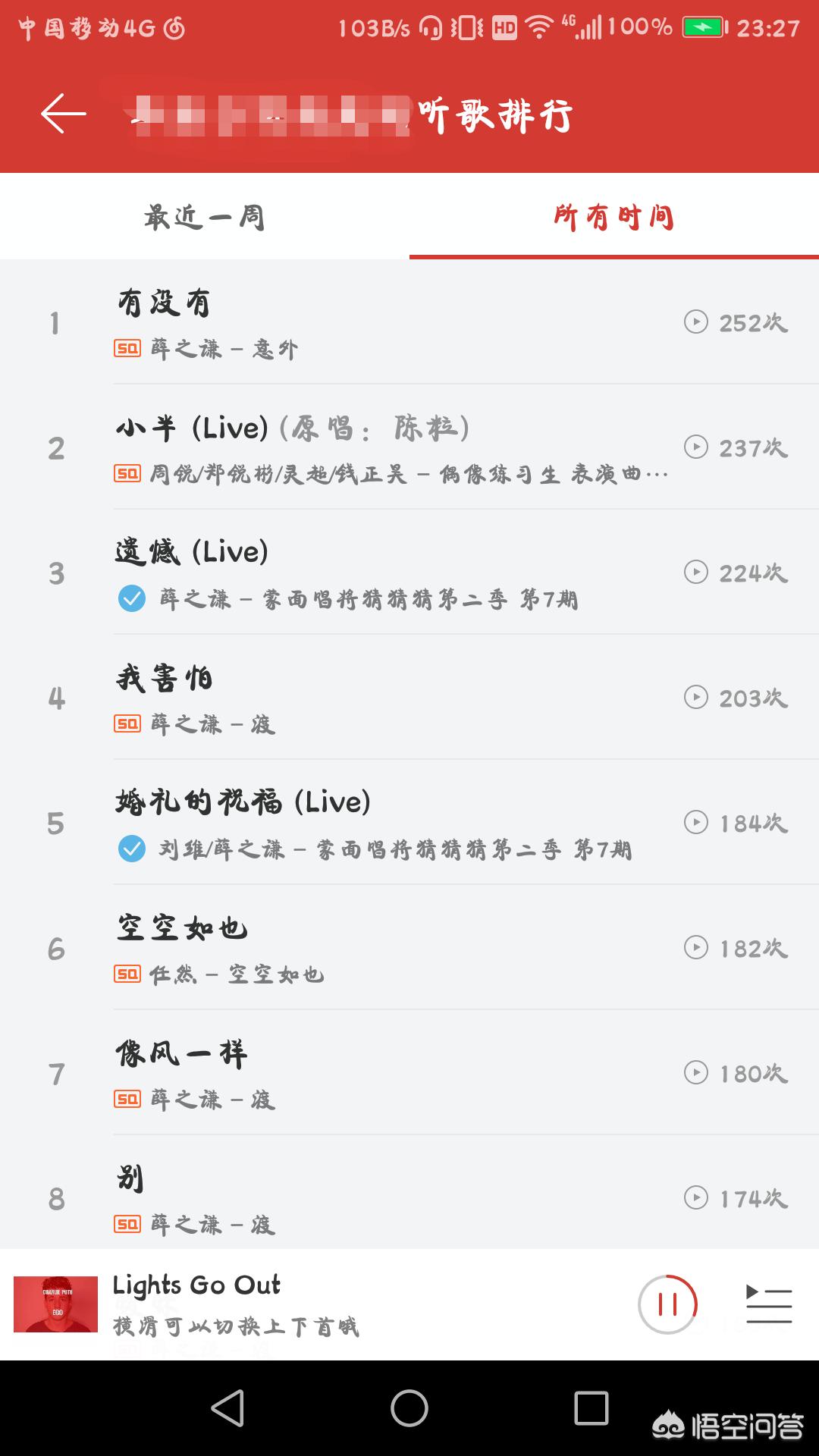Switch to the 最近一周 tab
The width and height of the screenshot is (819, 1456).
click(205, 218)
